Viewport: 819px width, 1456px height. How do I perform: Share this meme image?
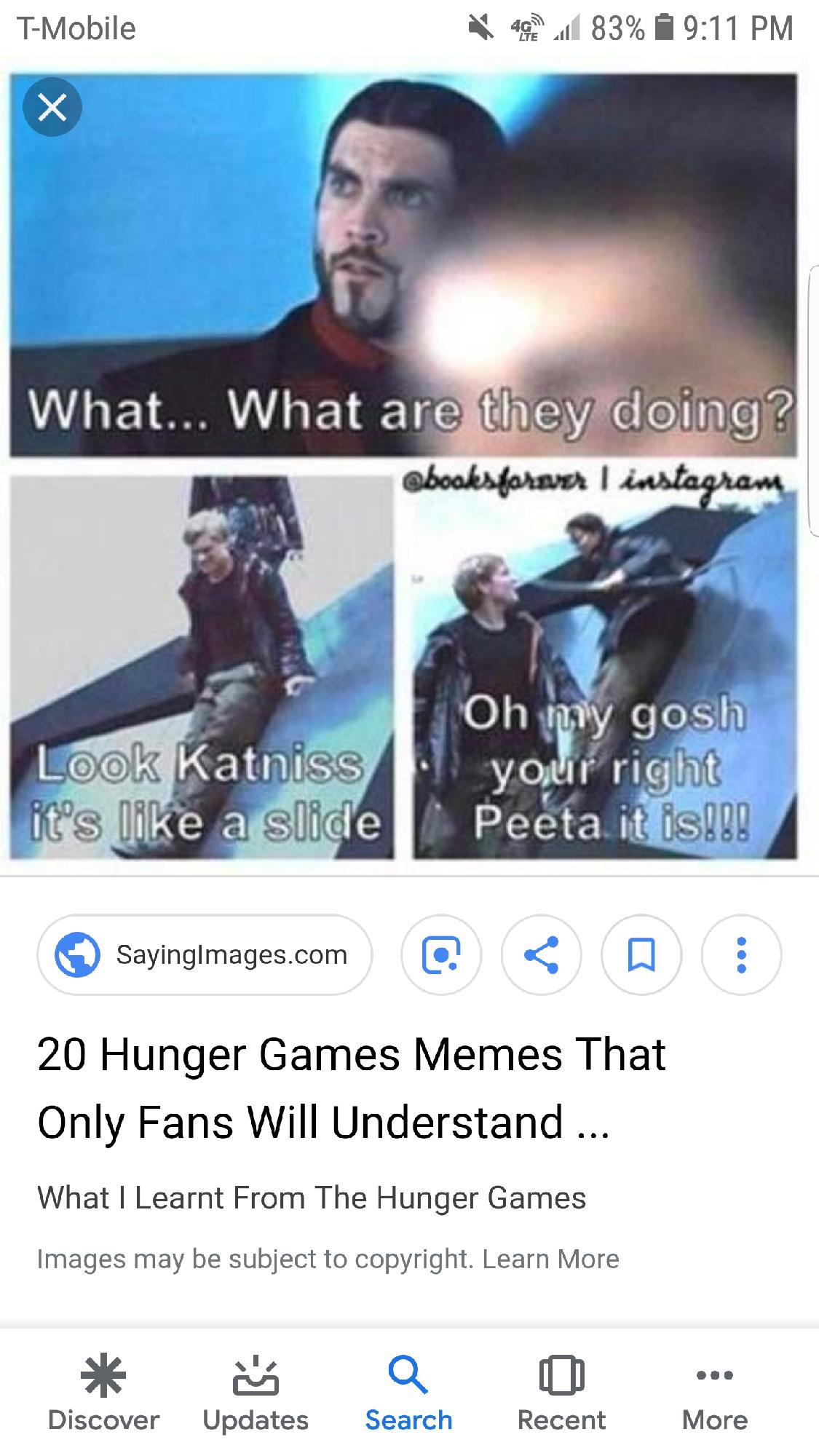click(x=541, y=954)
